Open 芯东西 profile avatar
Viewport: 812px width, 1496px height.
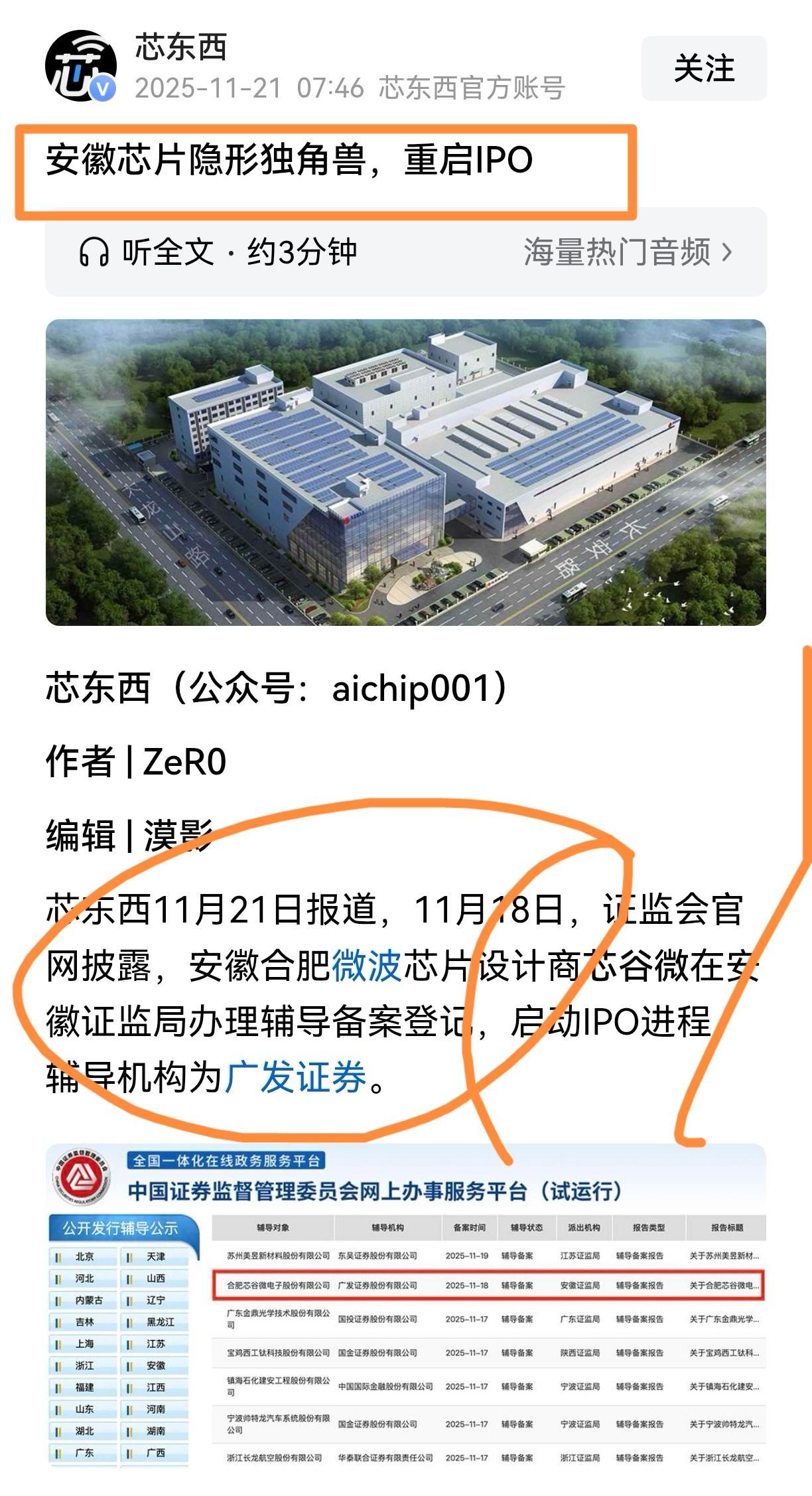(x=80, y=66)
